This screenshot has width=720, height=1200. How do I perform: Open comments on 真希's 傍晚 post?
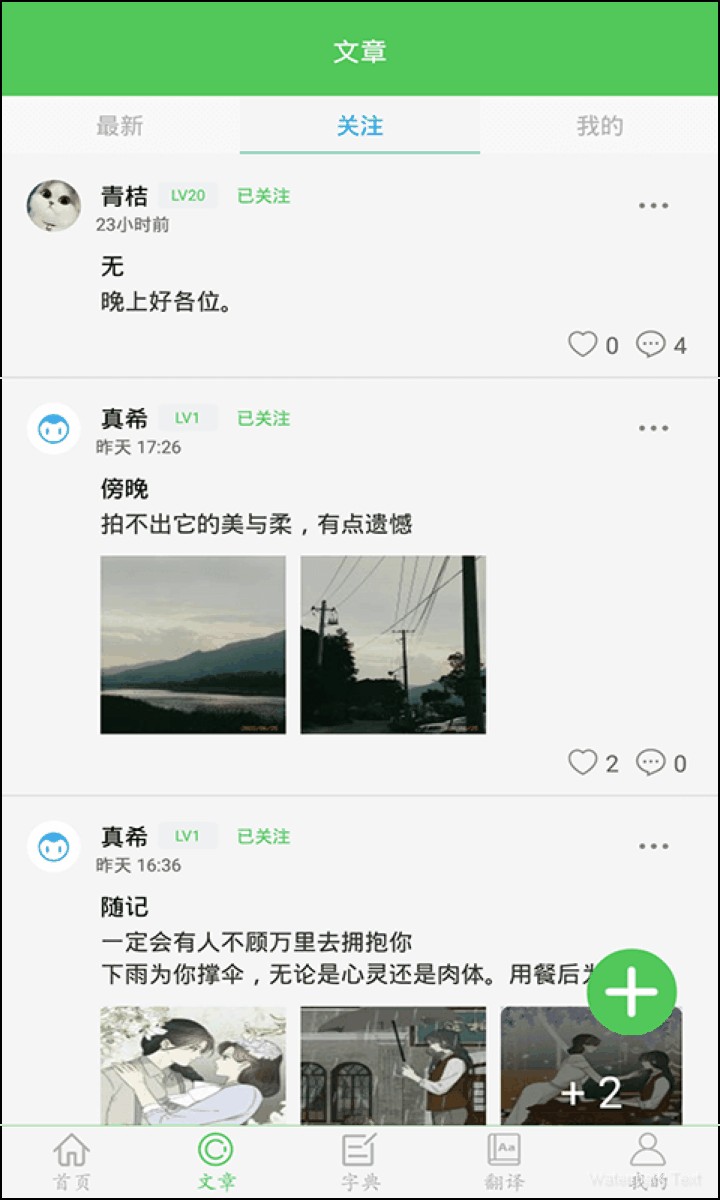coord(653,762)
